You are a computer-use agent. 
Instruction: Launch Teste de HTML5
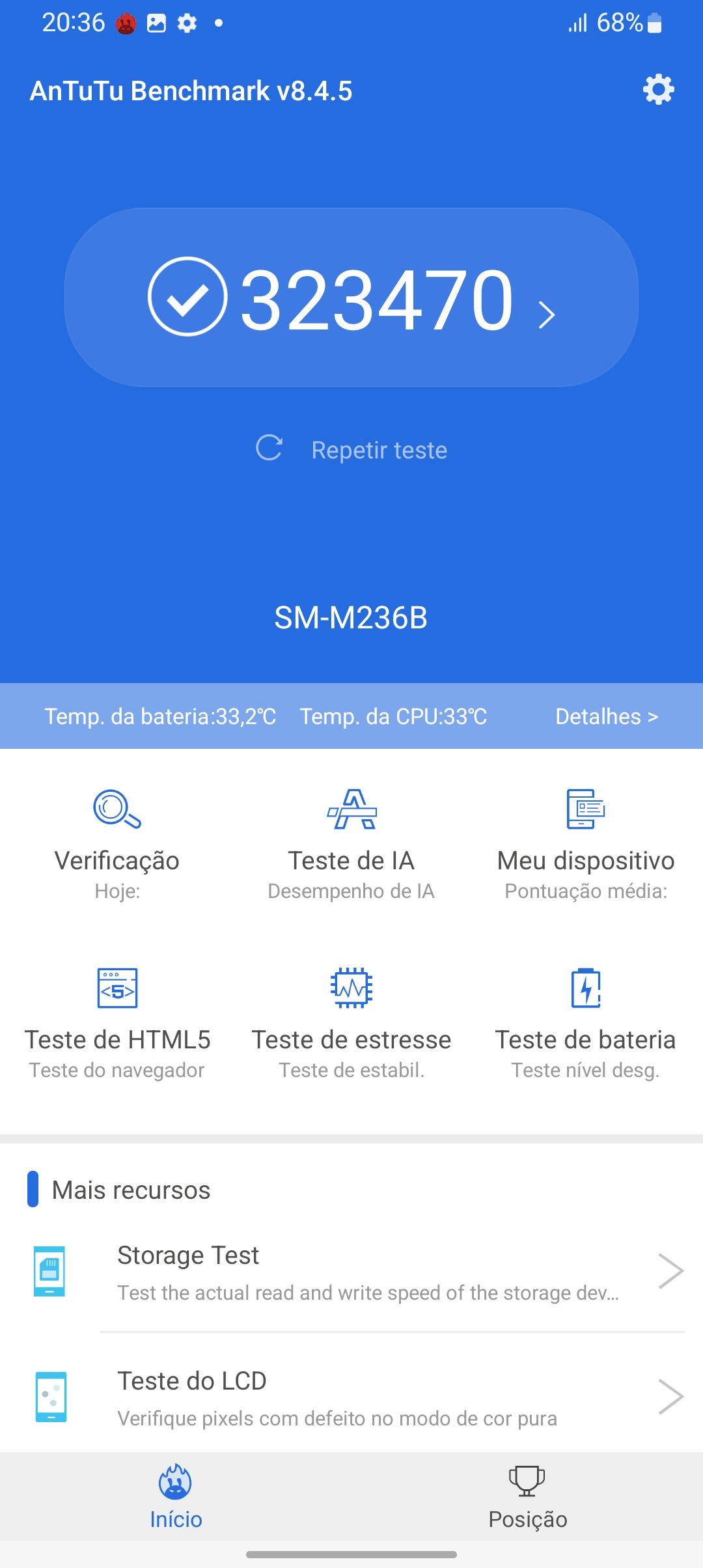pyautogui.click(x=117, y=1022)
